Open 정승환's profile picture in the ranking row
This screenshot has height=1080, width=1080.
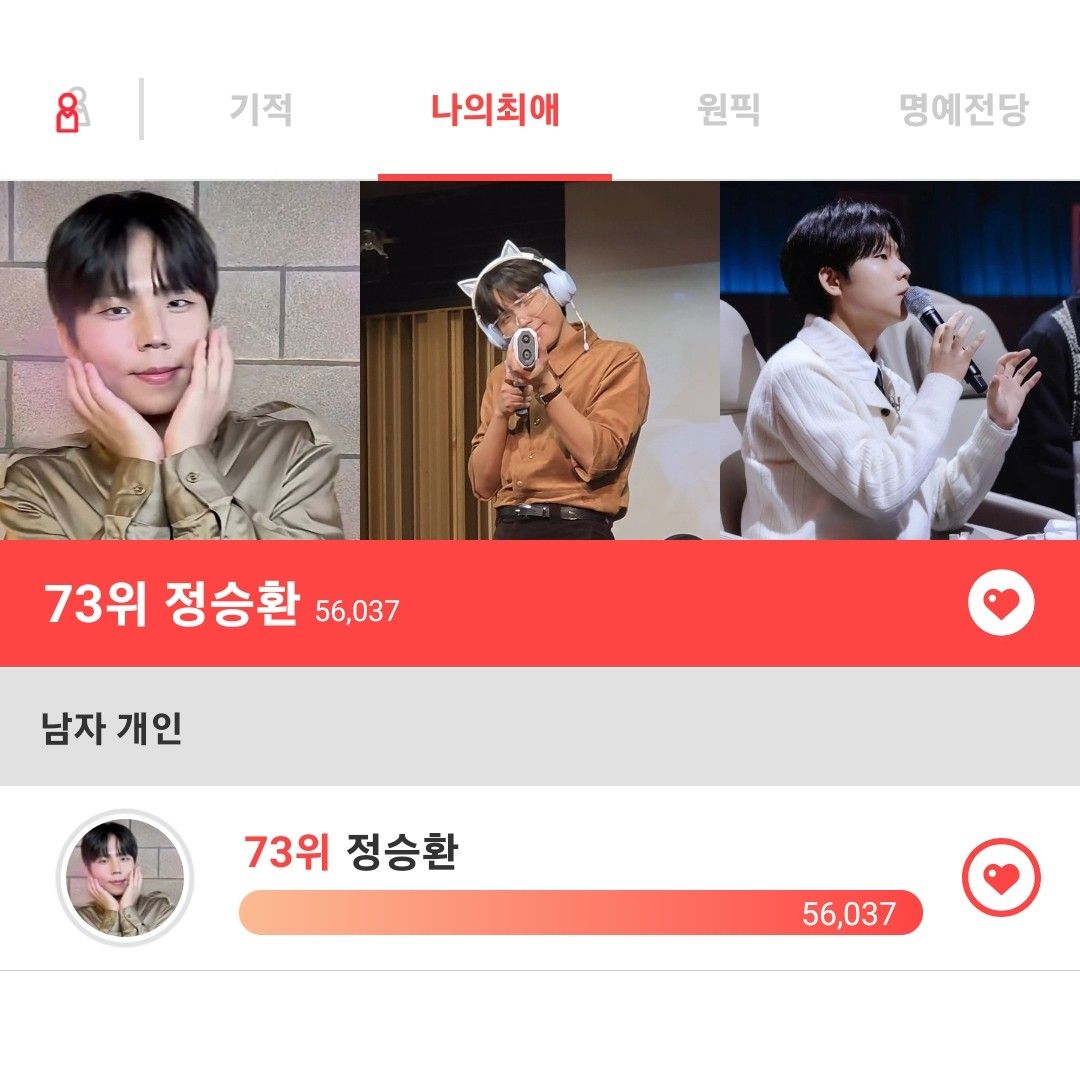click(x=125, y=878)
